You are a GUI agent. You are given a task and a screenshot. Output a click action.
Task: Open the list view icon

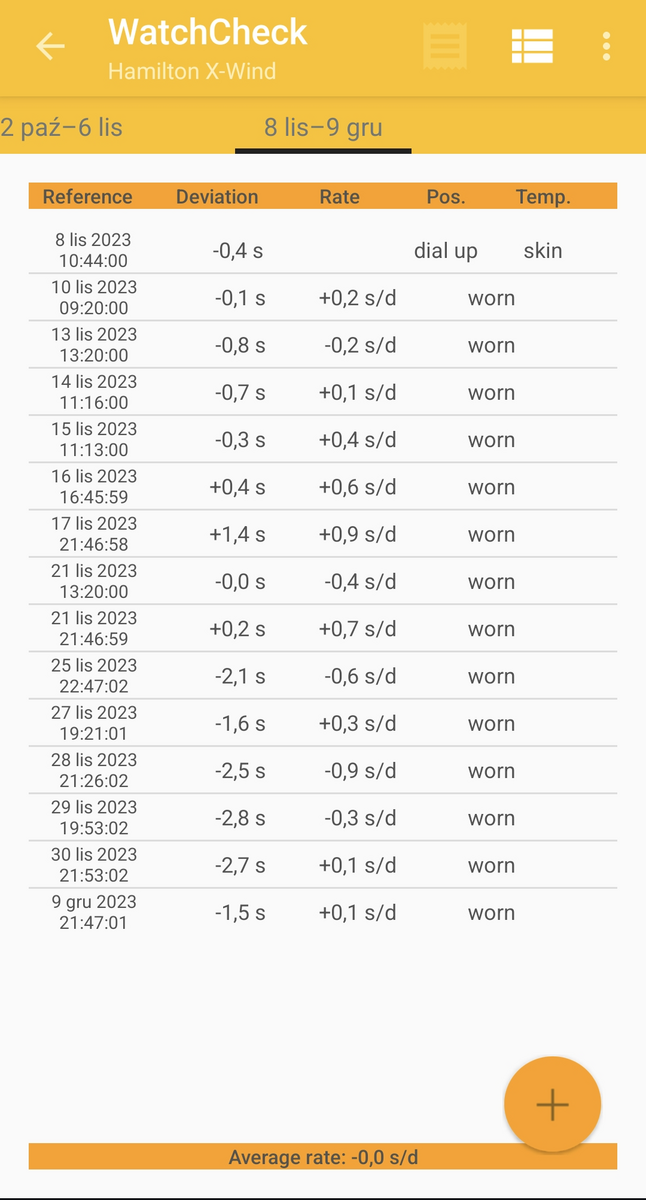532,46
